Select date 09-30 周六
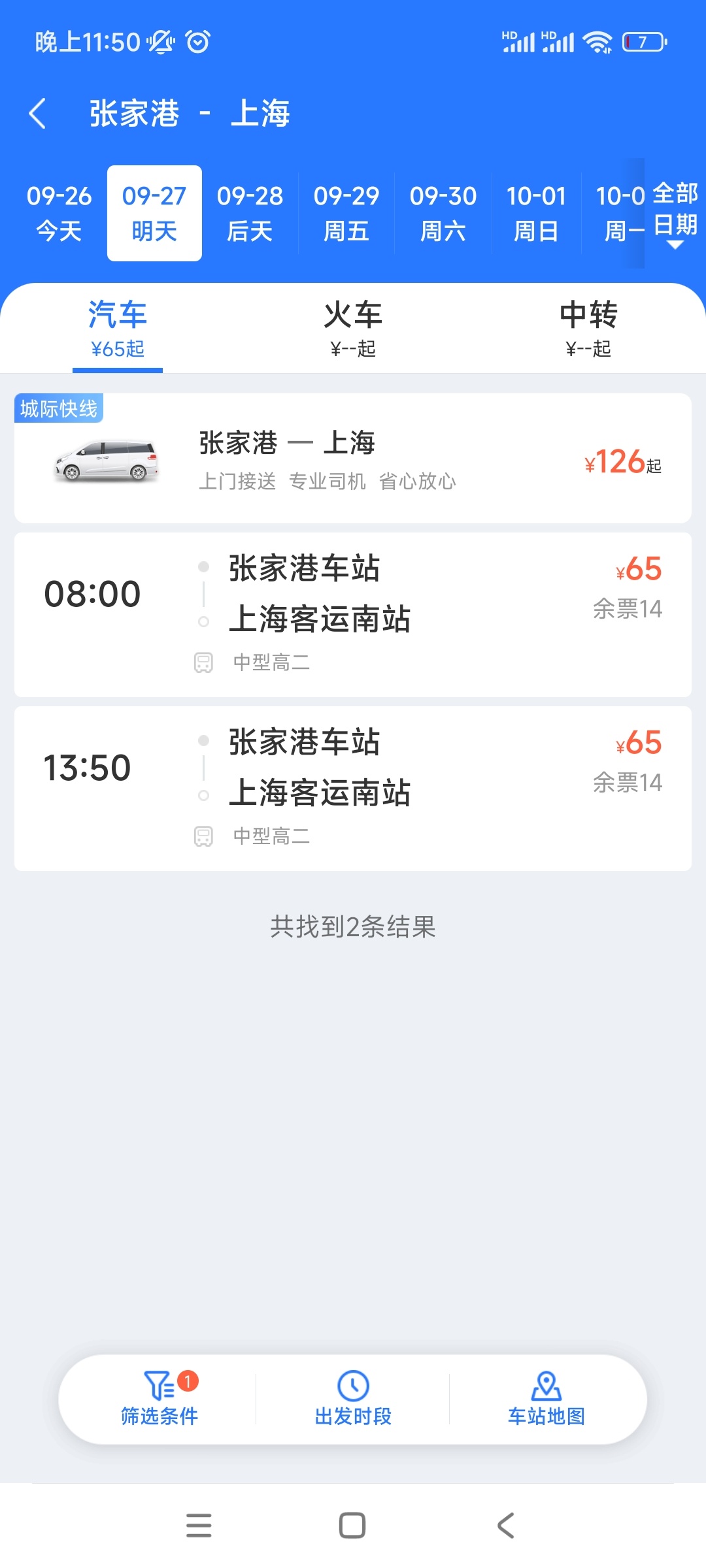Viewport: 706px width, 1568px height. click(443, 213)
